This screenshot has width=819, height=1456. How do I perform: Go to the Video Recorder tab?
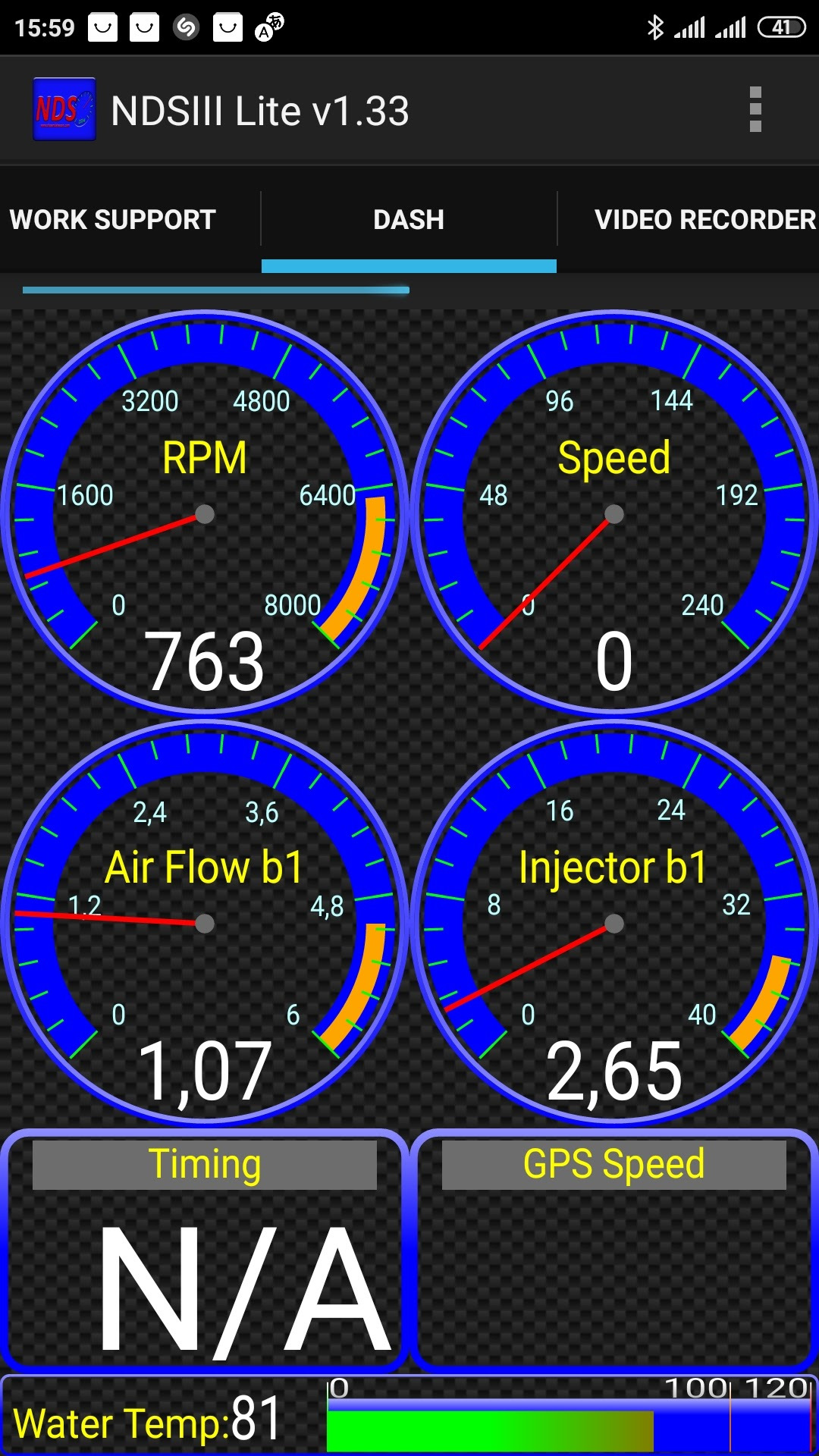704,220
